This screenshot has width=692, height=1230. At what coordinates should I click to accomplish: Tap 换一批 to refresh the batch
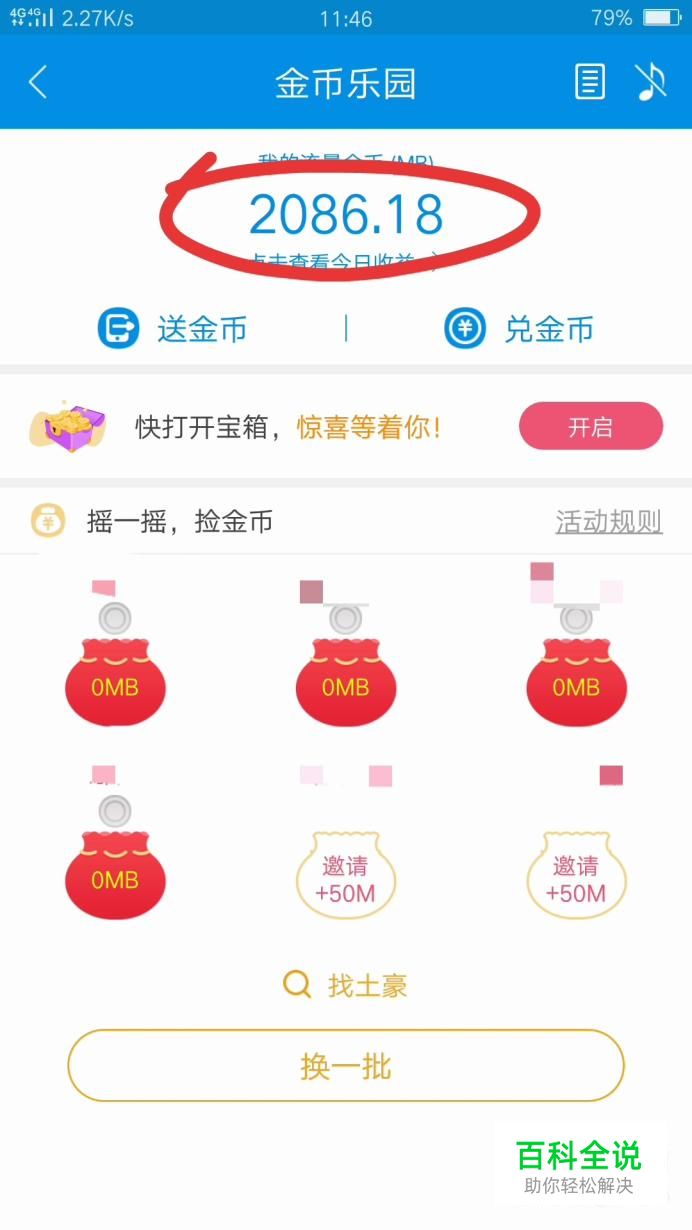[346, 1066]
